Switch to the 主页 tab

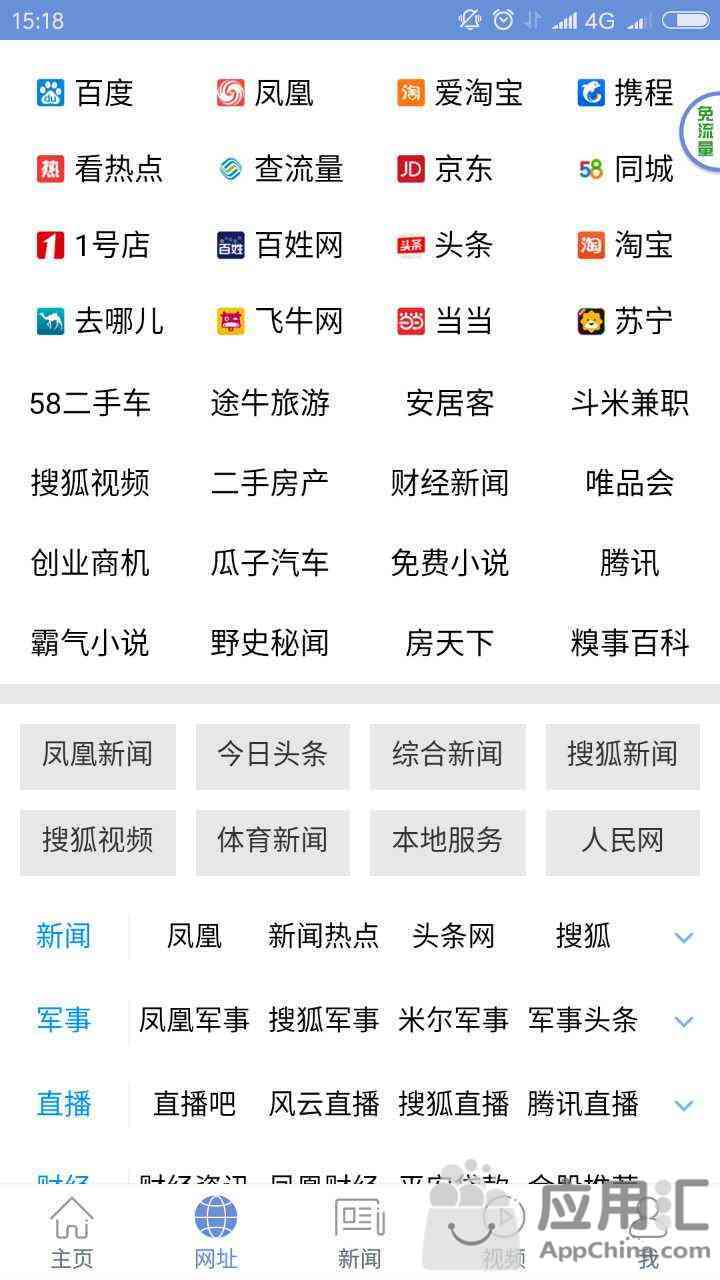(72, 1232)
